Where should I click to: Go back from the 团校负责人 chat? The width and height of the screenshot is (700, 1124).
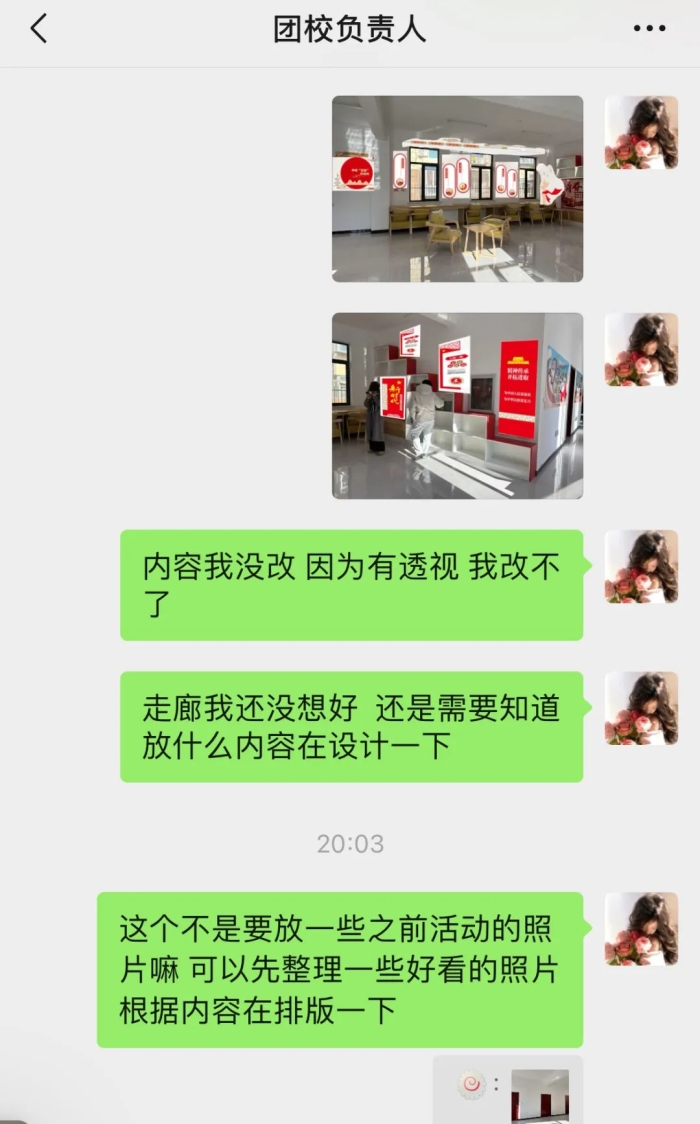click(x=39, y=29)
